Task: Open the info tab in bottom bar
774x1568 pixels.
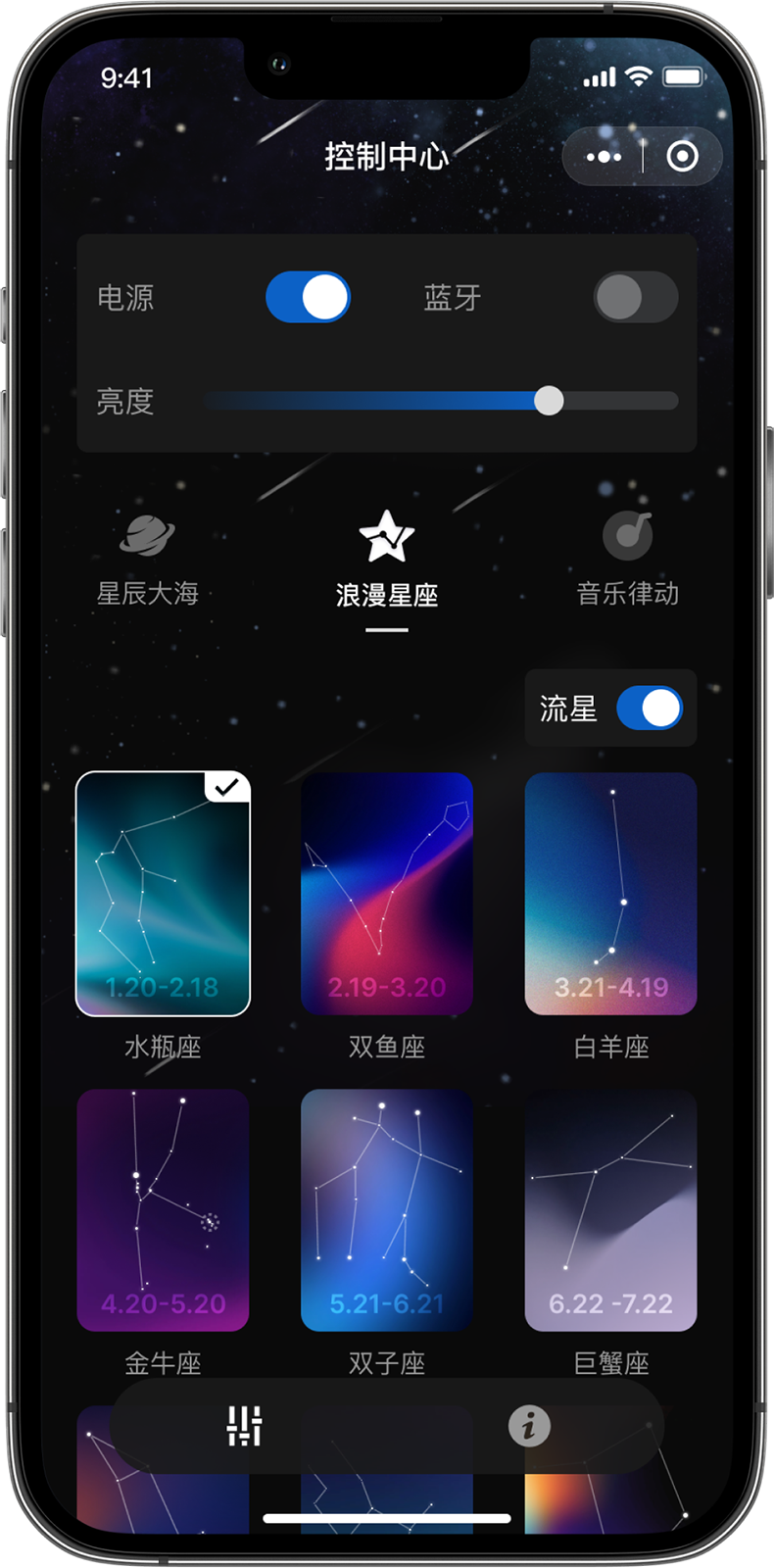Action: click(x=529, y=1426)
